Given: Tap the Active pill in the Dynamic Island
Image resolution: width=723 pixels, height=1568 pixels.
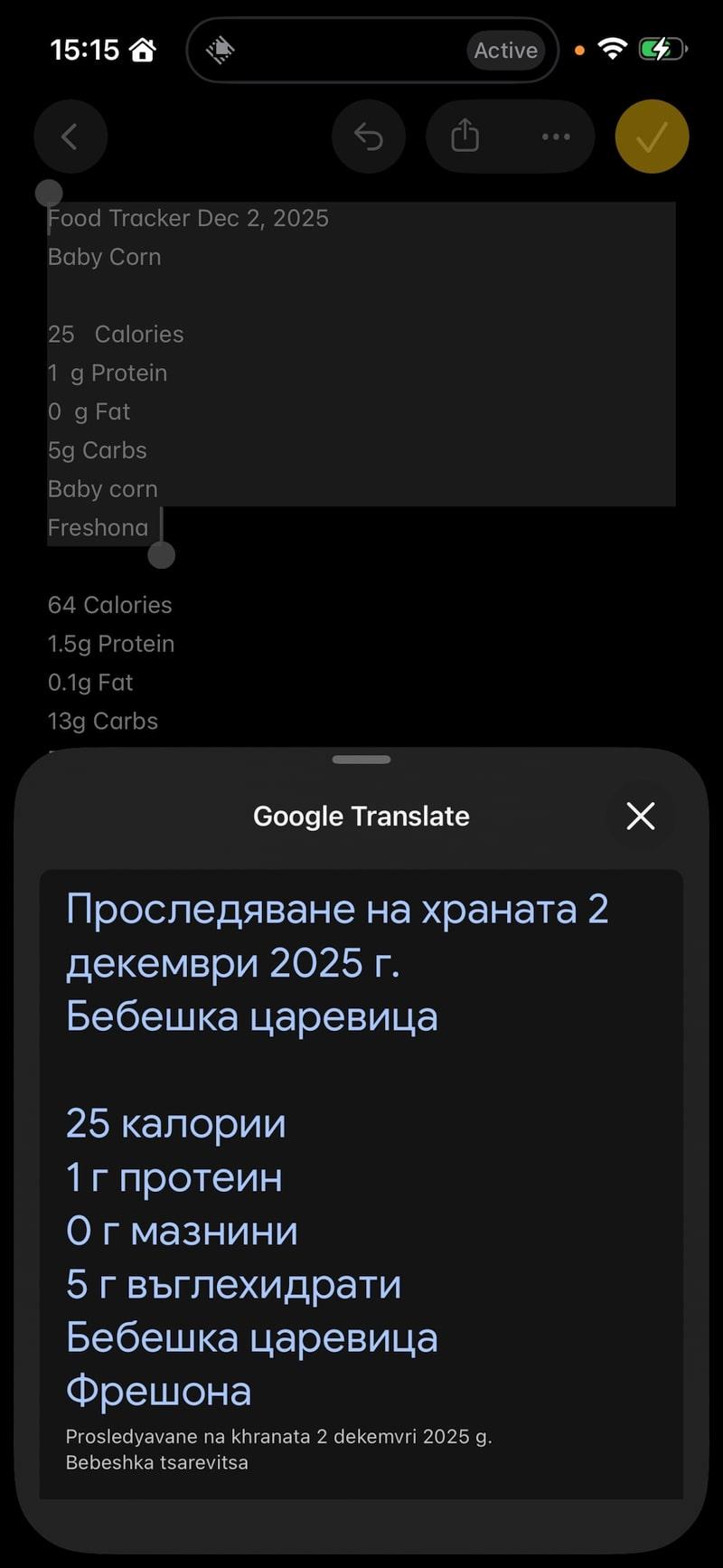Looking at the screenshot, I should click(x=505, y=51).
